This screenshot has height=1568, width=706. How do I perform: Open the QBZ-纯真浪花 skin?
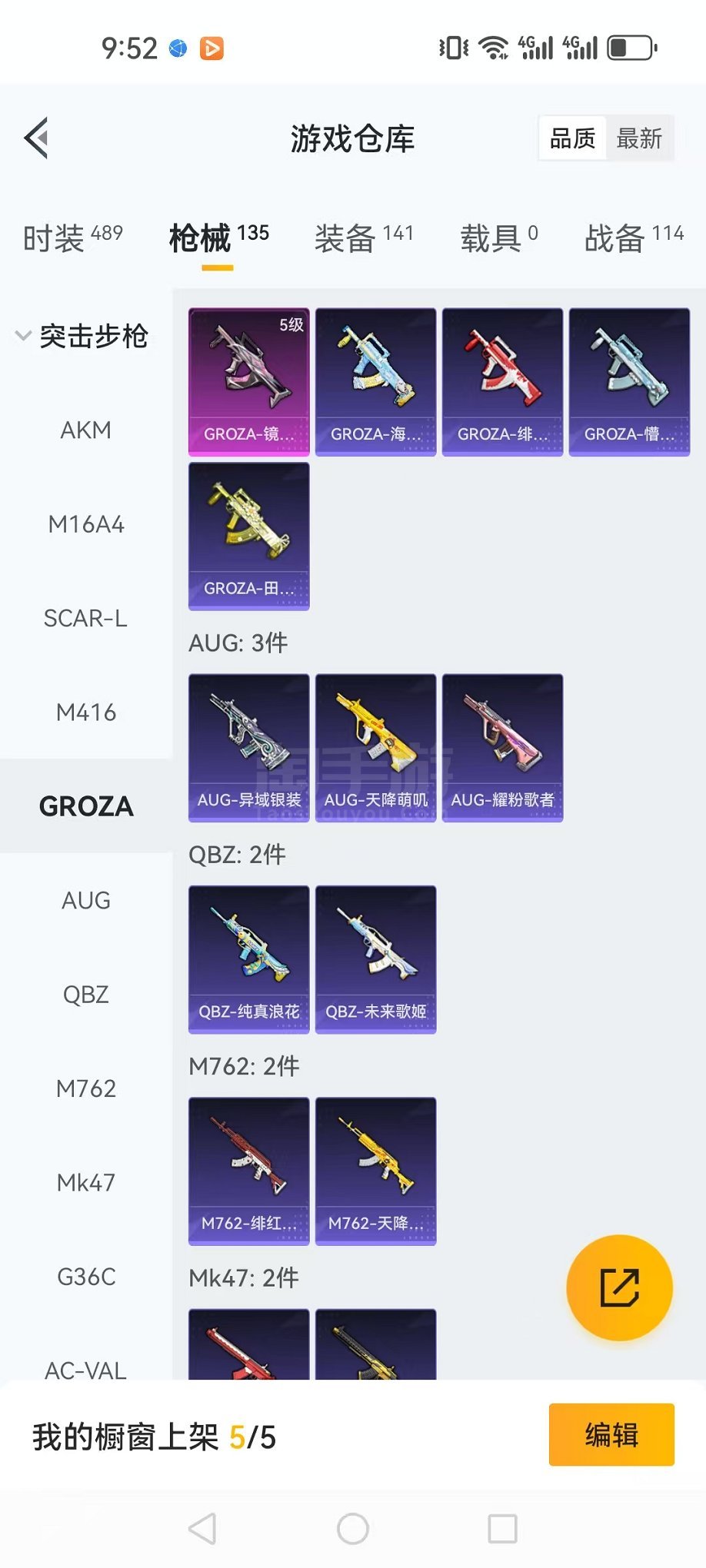(x=248, y=959)
